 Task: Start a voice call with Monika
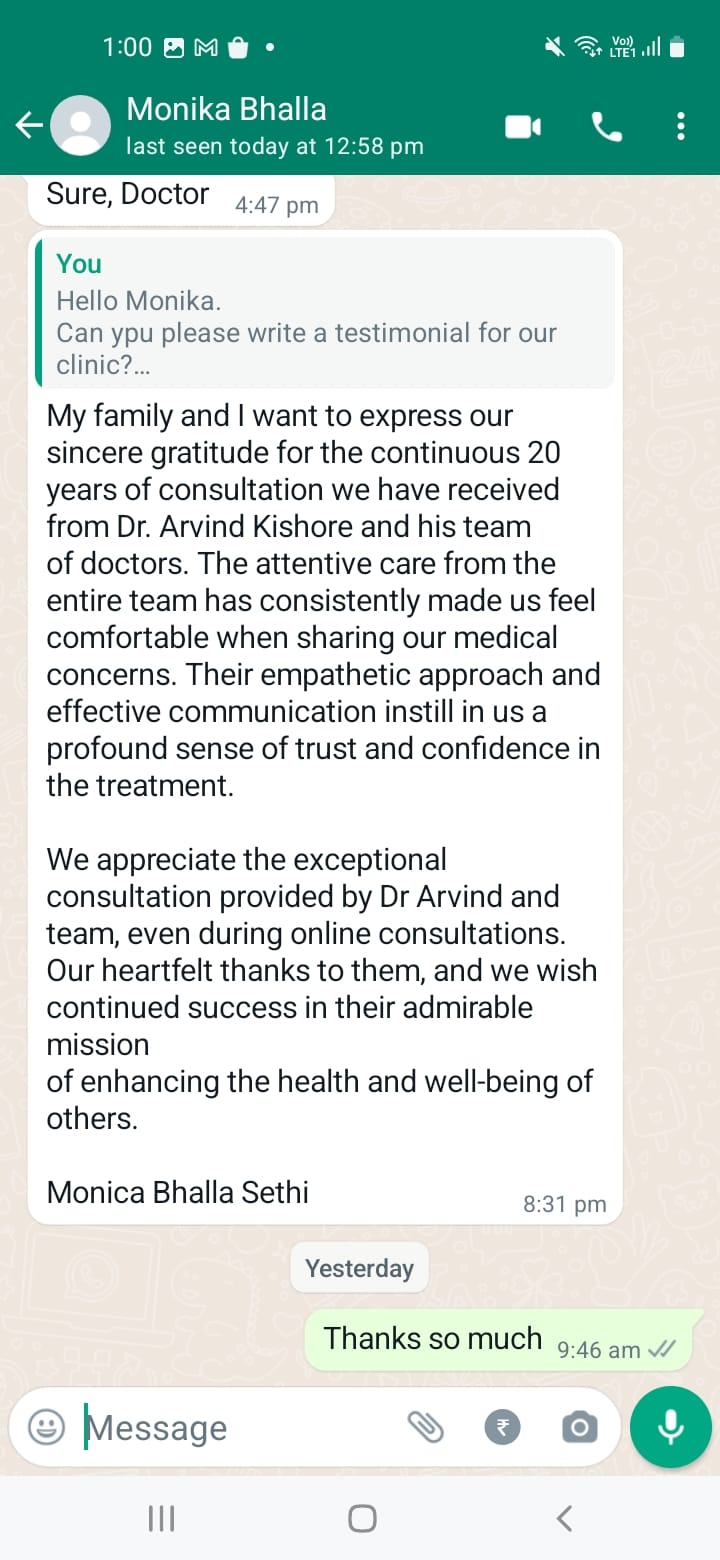[x=606, y=126]
